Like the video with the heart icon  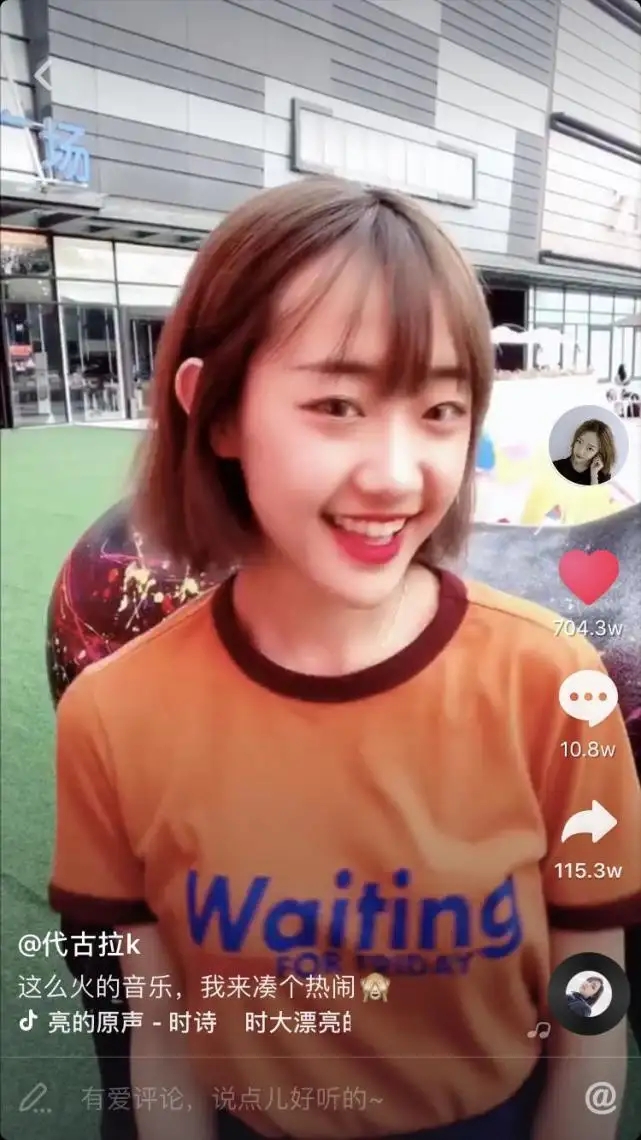(x=588, y=578)
